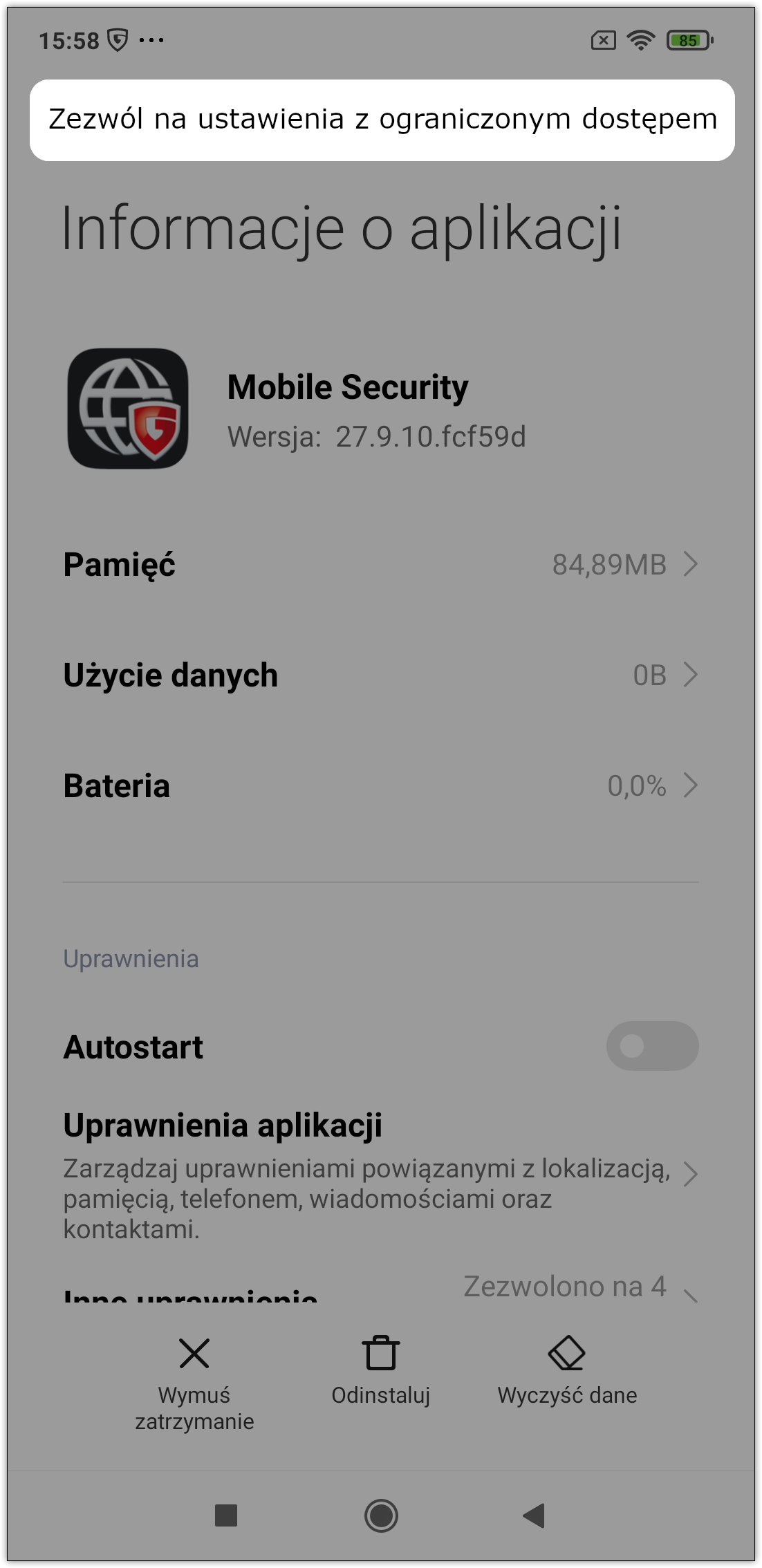
Task: Tap the system home button
Action: click(x=381, y=1515)
